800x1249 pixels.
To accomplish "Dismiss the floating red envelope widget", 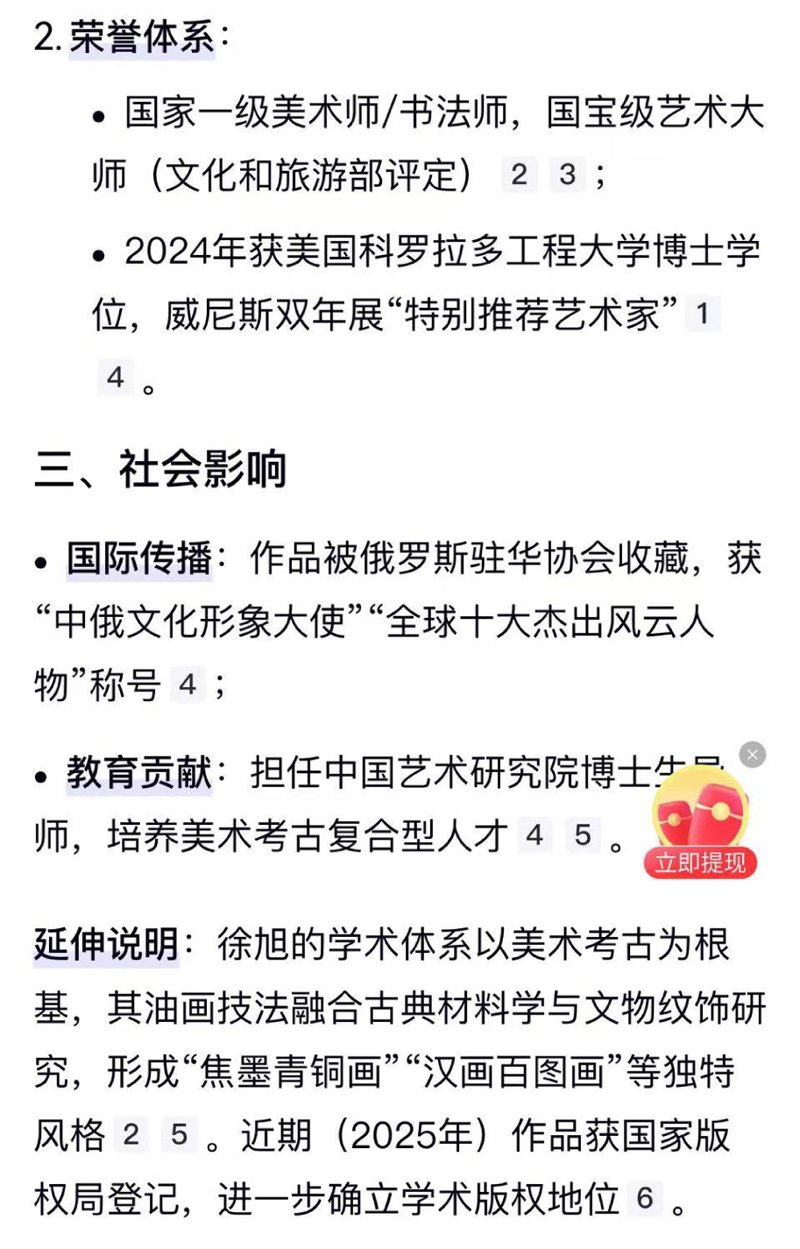I will [x=752, y=755].
